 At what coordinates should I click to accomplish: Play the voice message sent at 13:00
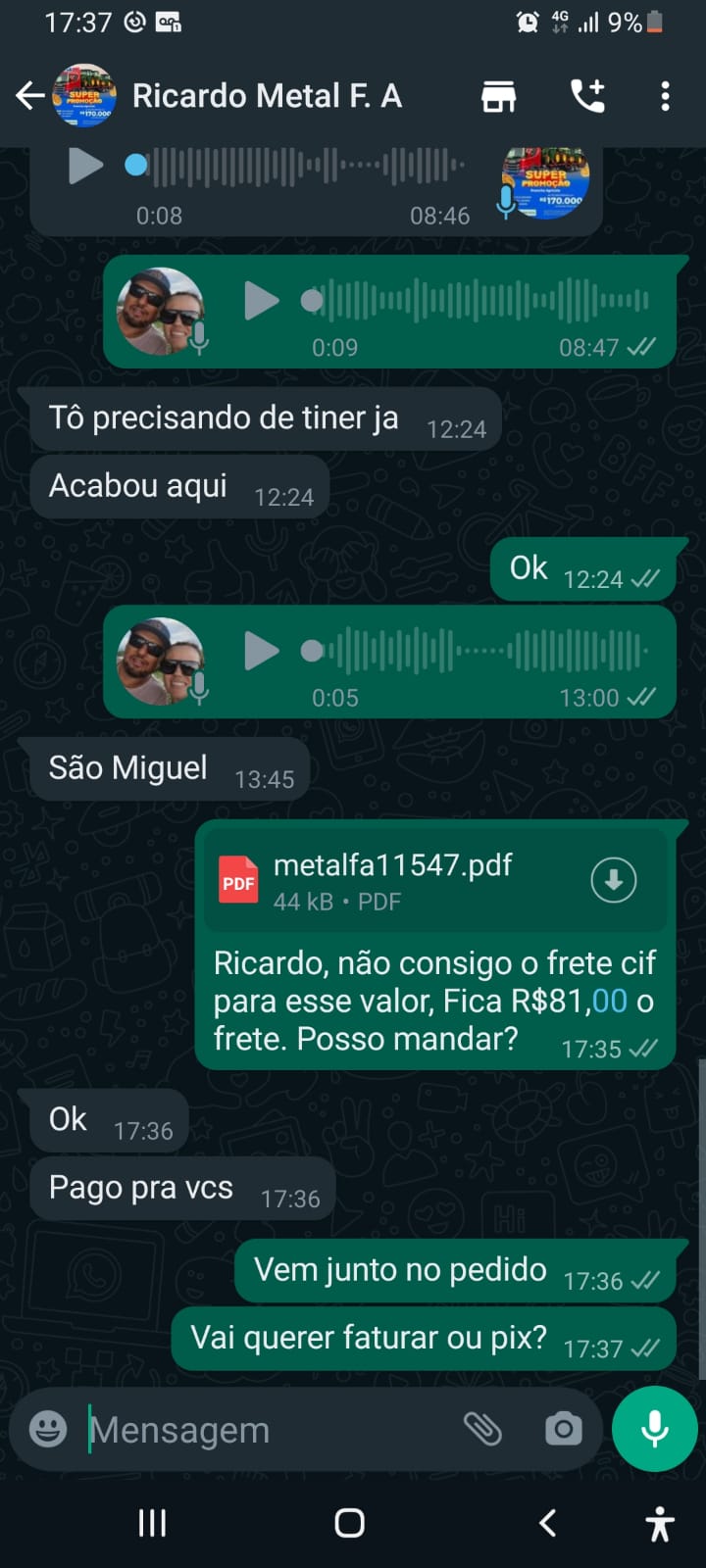tap(261, 651)
